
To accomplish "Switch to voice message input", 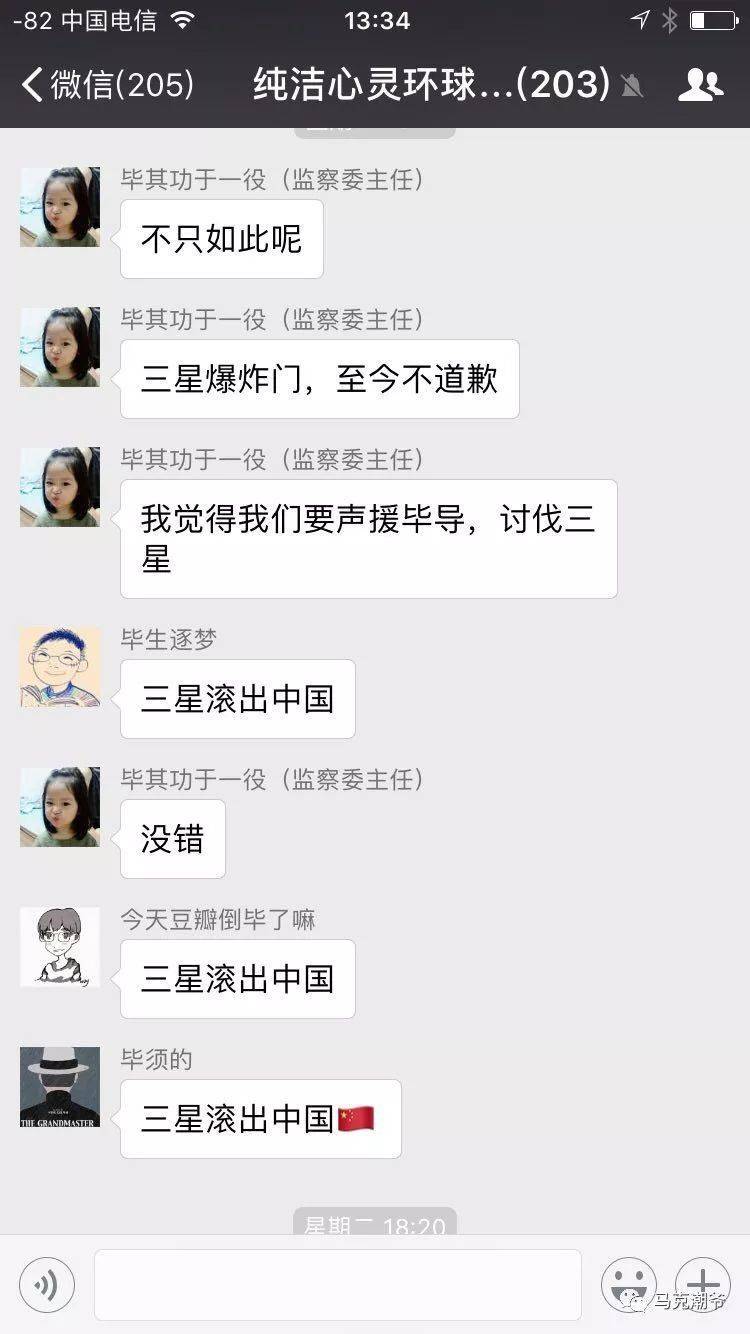I will pyautogui.click(x=47, y=1284).
